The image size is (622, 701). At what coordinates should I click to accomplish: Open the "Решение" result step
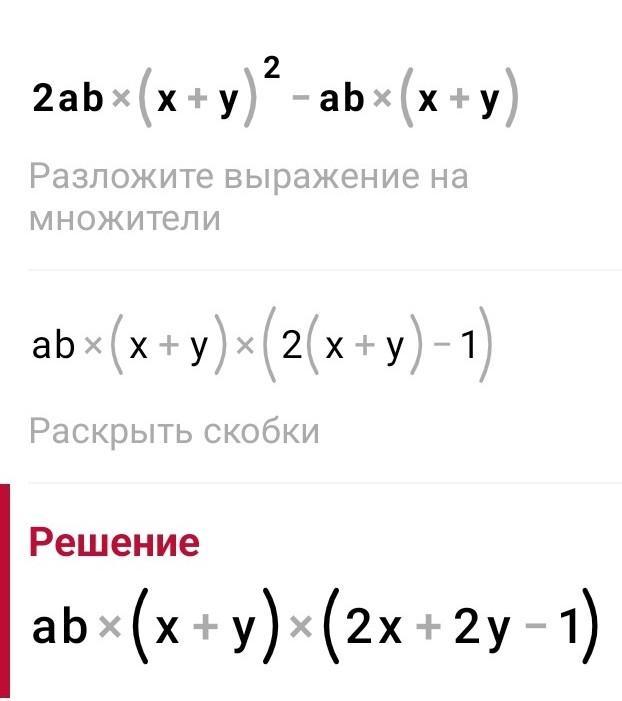click(114, 543)
